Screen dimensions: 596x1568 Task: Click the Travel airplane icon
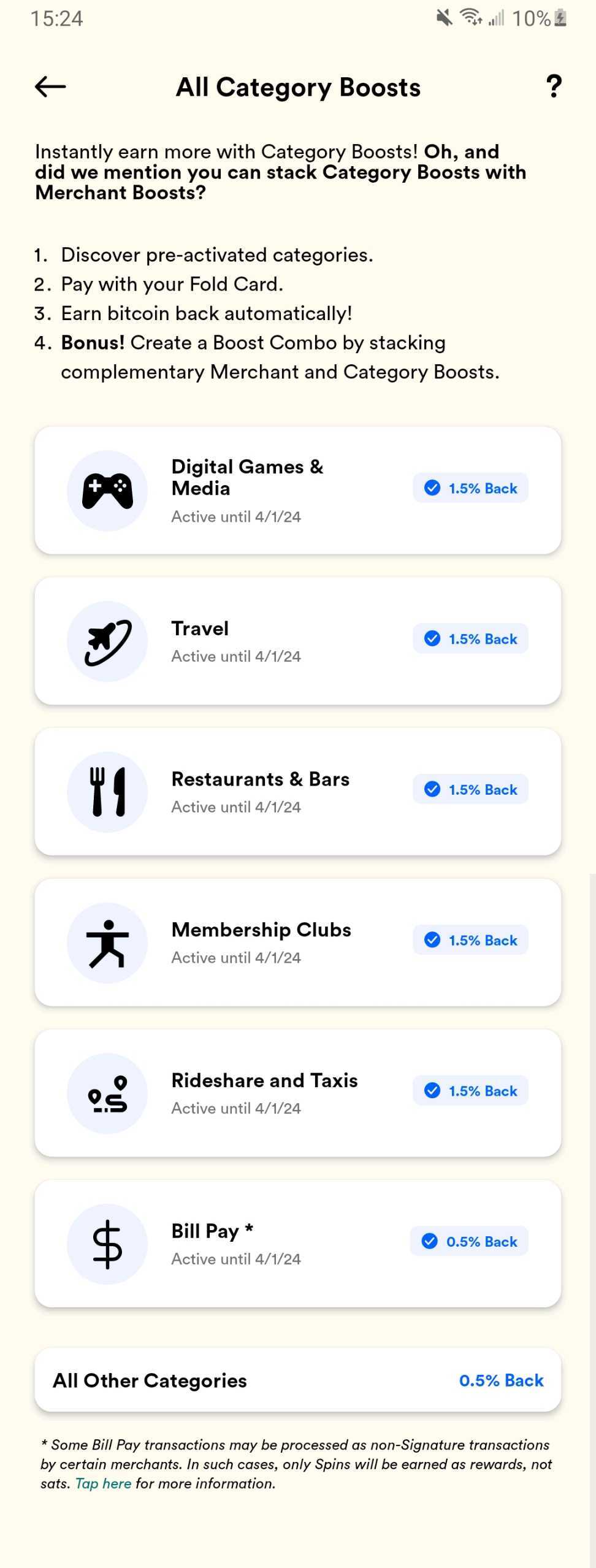point(106,640)
